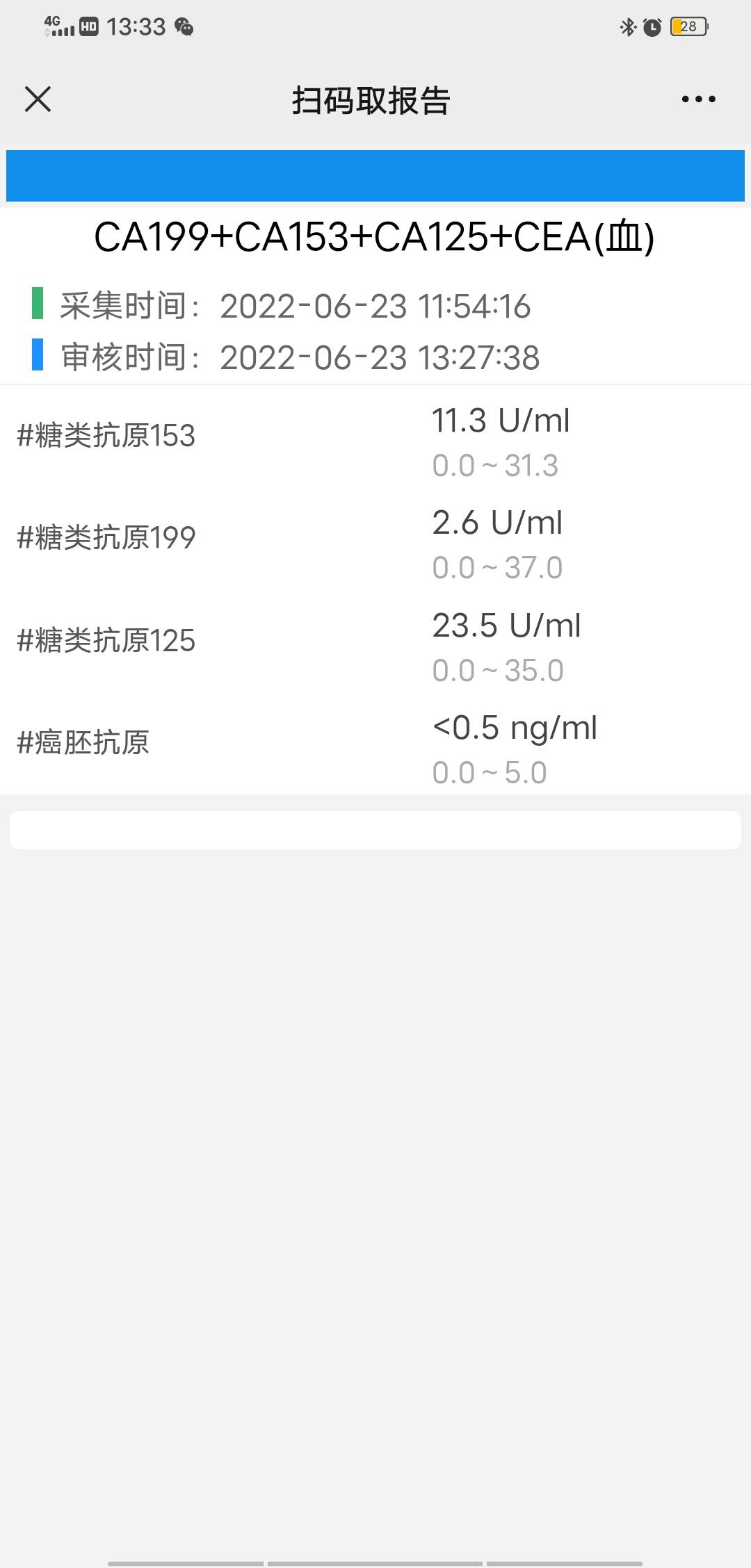Open the WeChat notification icon in status bar

coord(184,26)
